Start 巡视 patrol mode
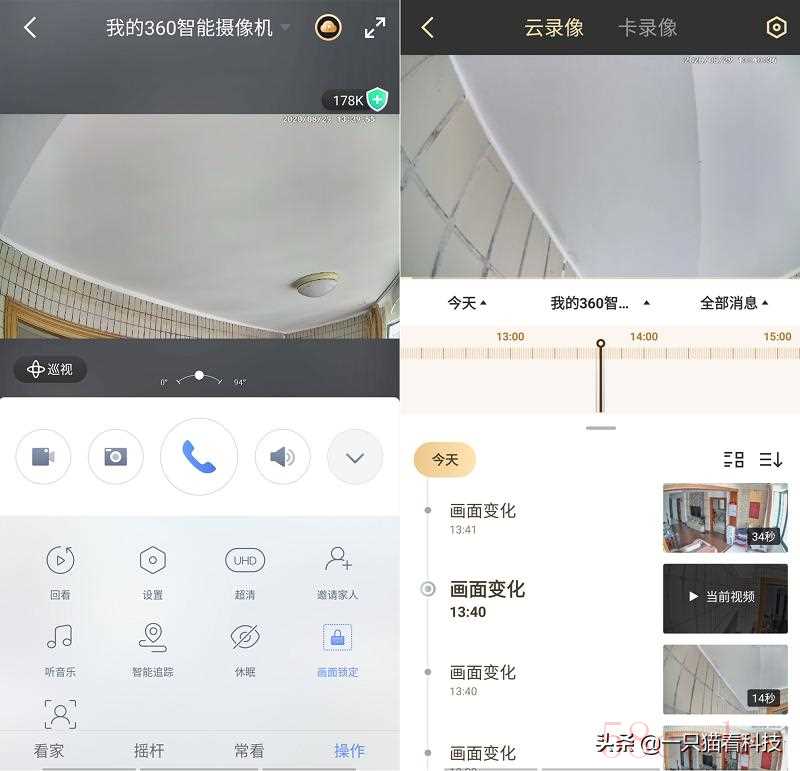Image resolution: width=800 pixels, height=771 pixels. 50,369
